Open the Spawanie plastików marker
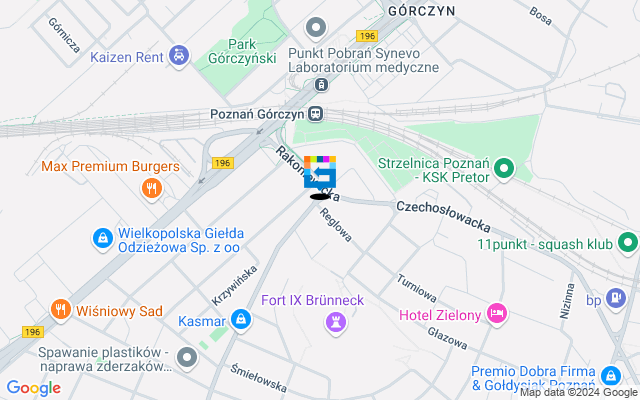 tap(187, 357)
